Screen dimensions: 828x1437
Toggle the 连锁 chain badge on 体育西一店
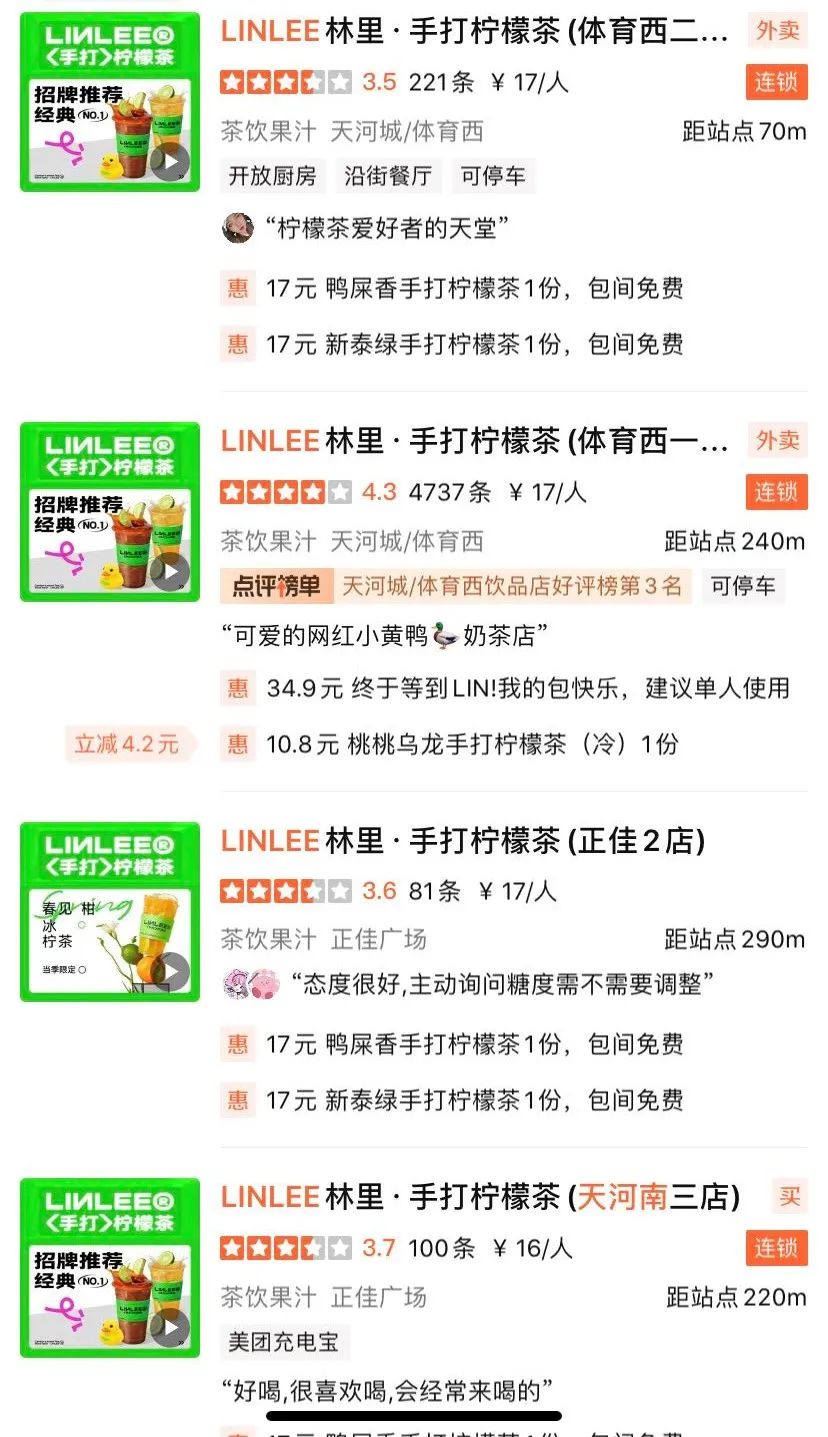coord(776,490)
